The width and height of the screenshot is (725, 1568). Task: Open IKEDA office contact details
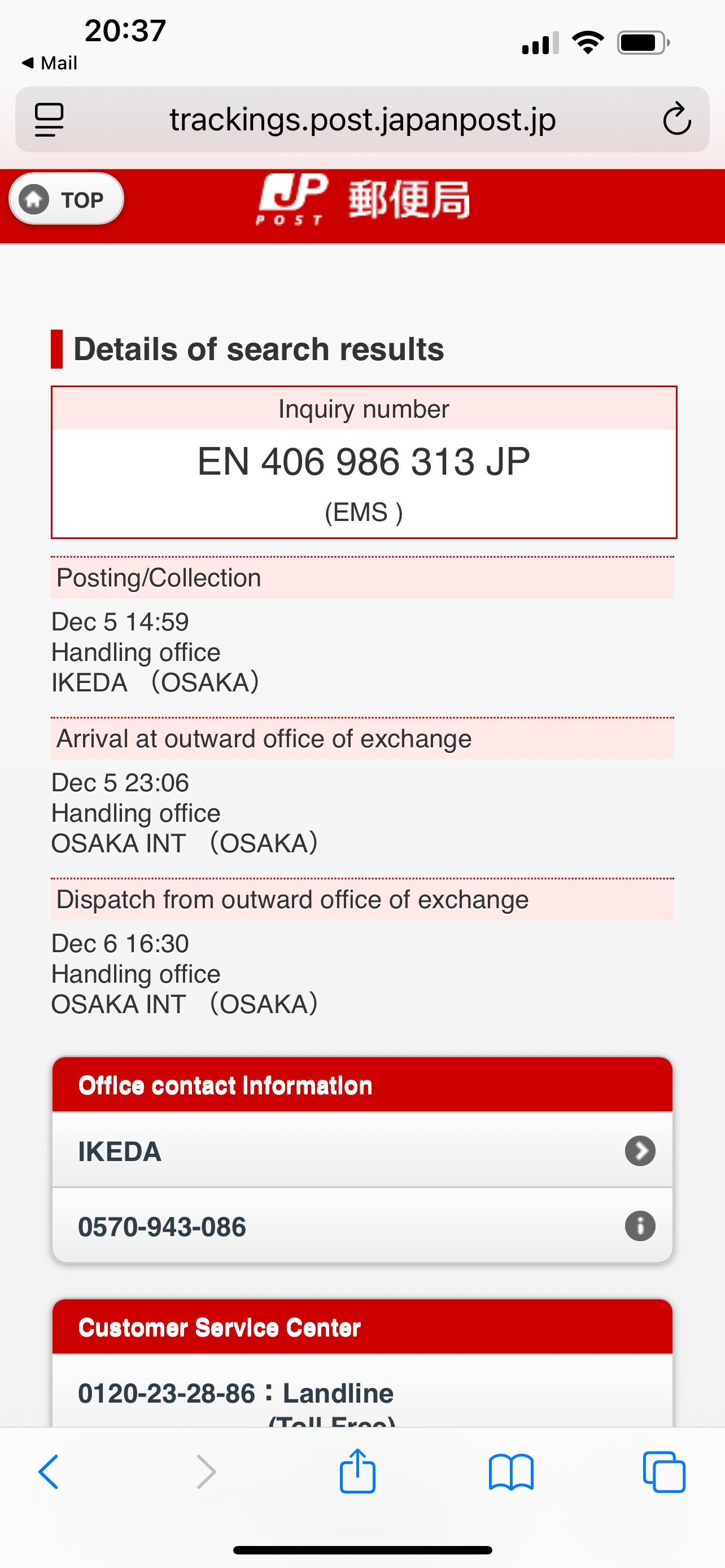click(362, 1150)
